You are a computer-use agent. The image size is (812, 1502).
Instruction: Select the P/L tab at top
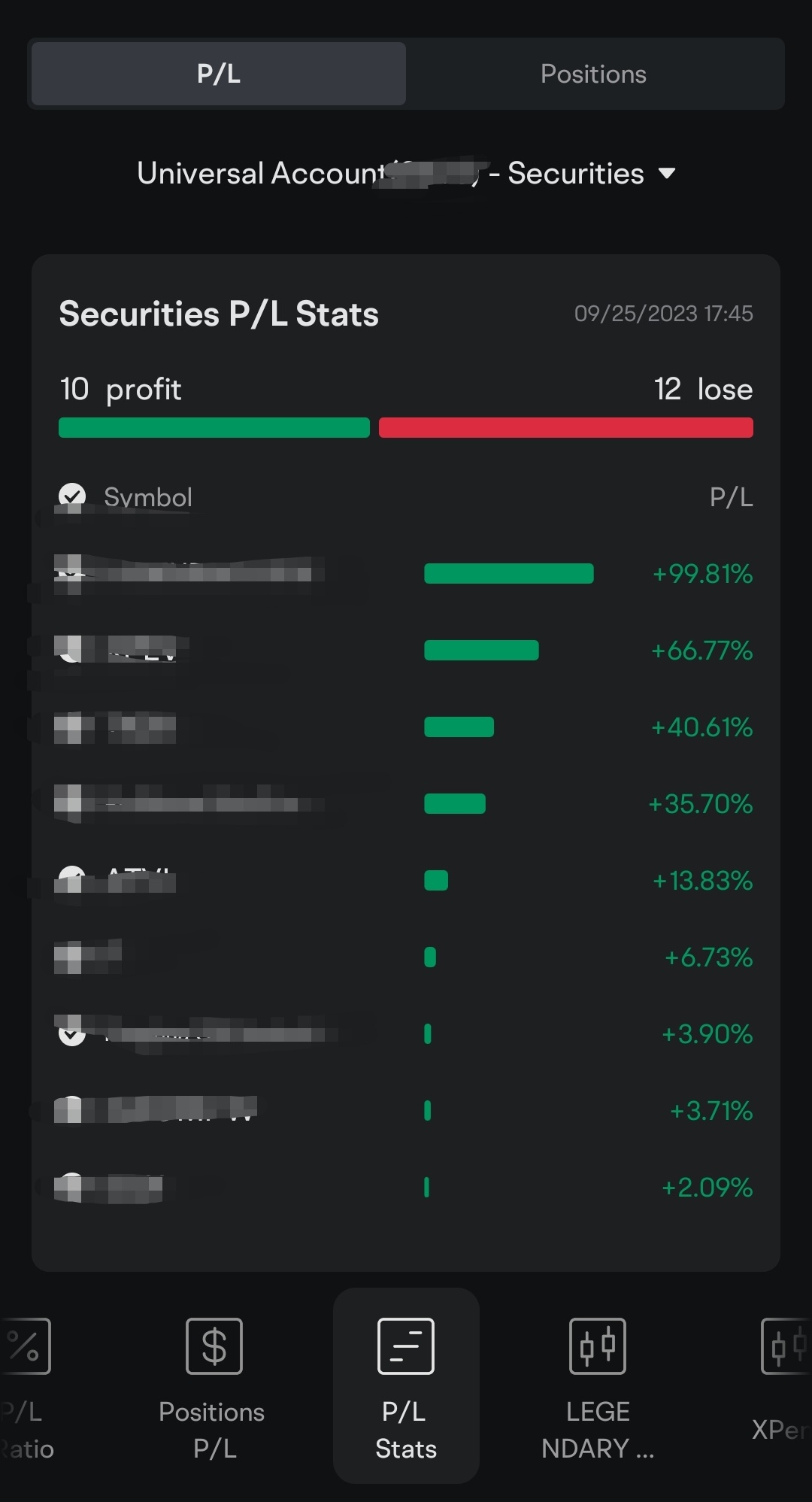pyautogui.click(x=219, y=74)
